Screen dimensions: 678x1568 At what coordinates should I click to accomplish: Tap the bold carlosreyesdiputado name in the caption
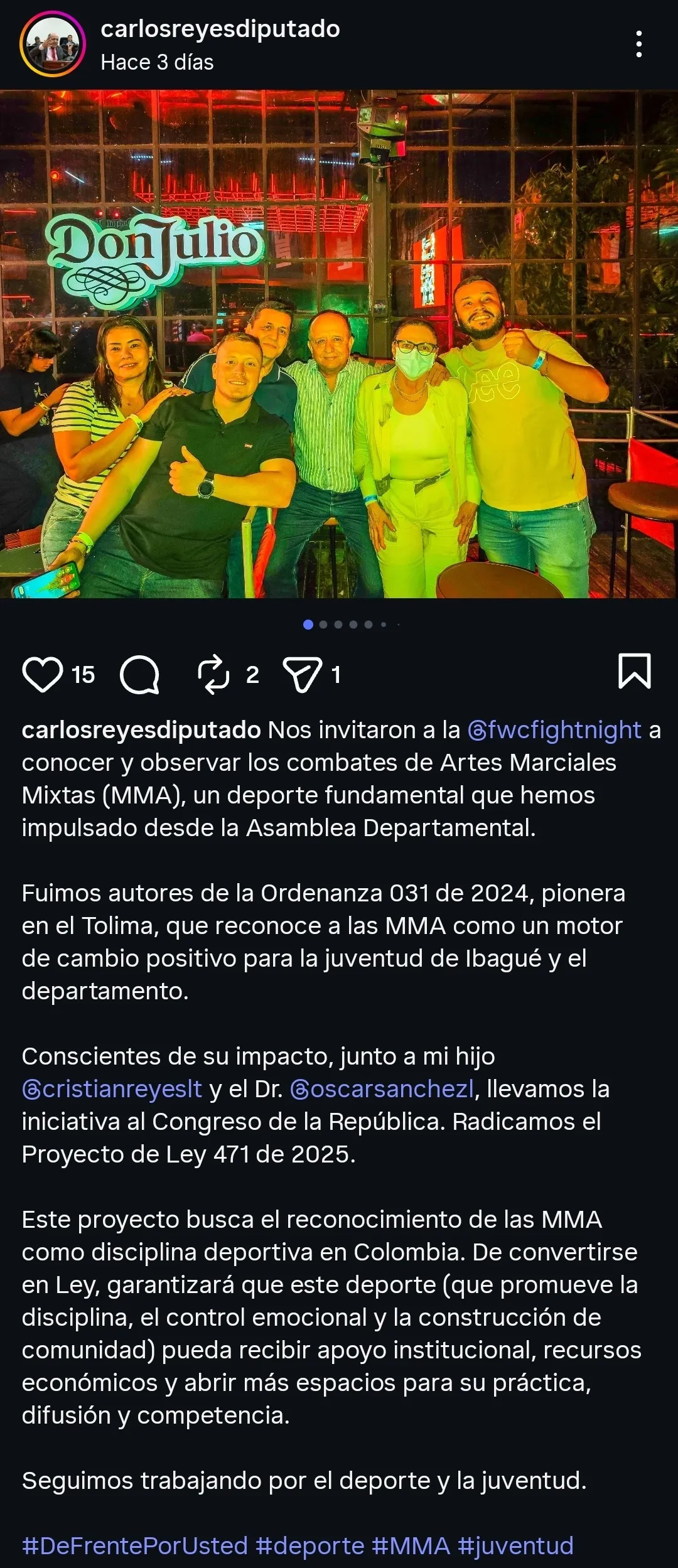point(141,730)
